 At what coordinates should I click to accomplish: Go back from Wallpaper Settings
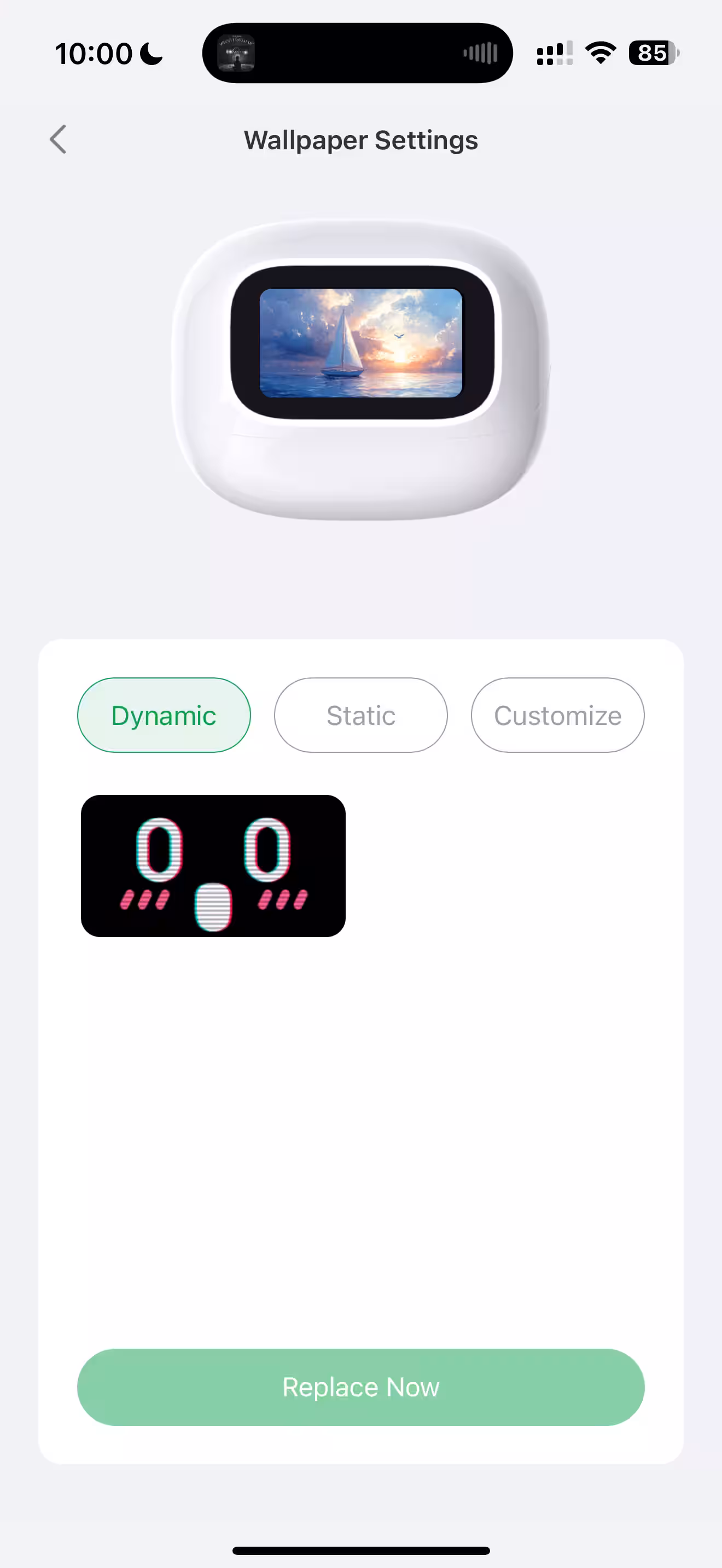pos(58,139)
